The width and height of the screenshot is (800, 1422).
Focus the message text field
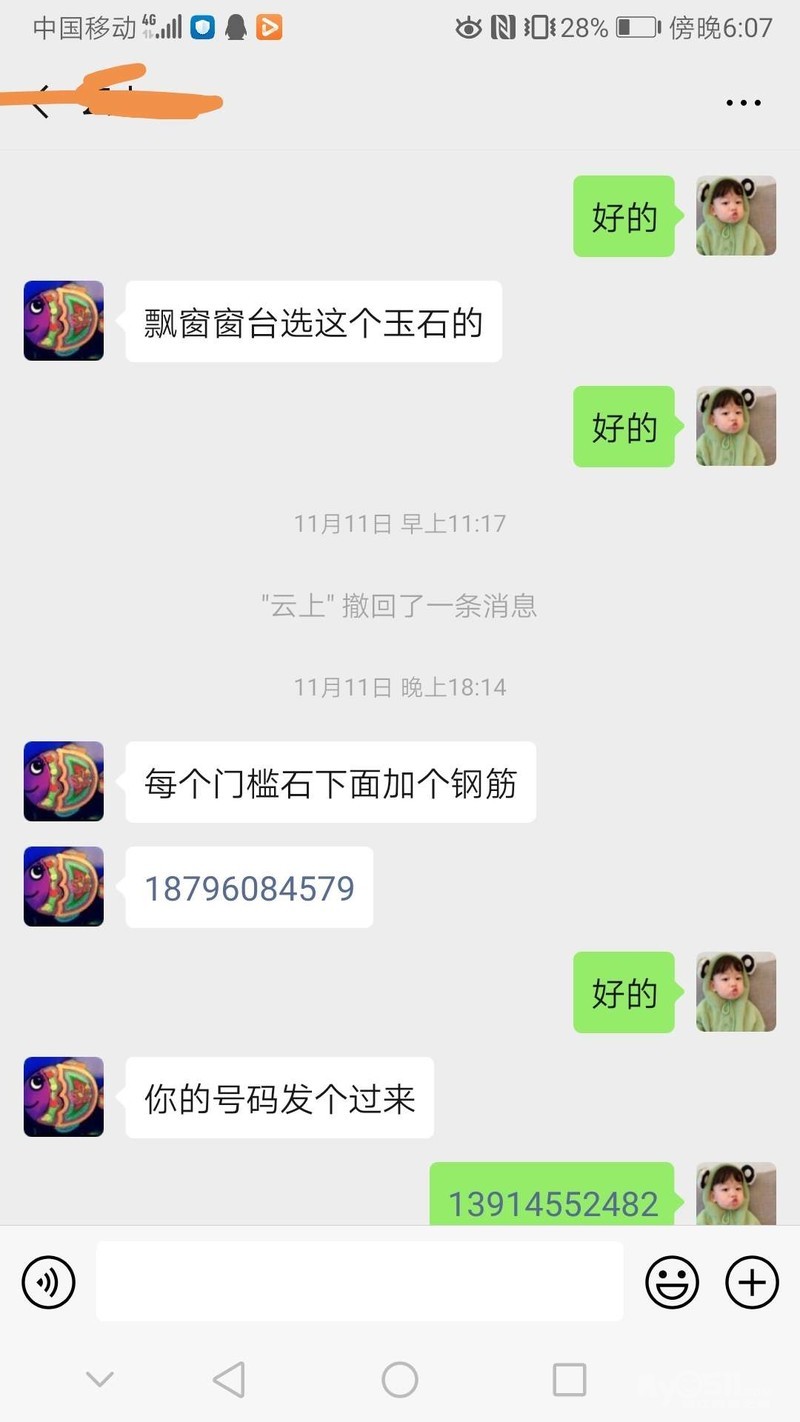click(359, 1282)
